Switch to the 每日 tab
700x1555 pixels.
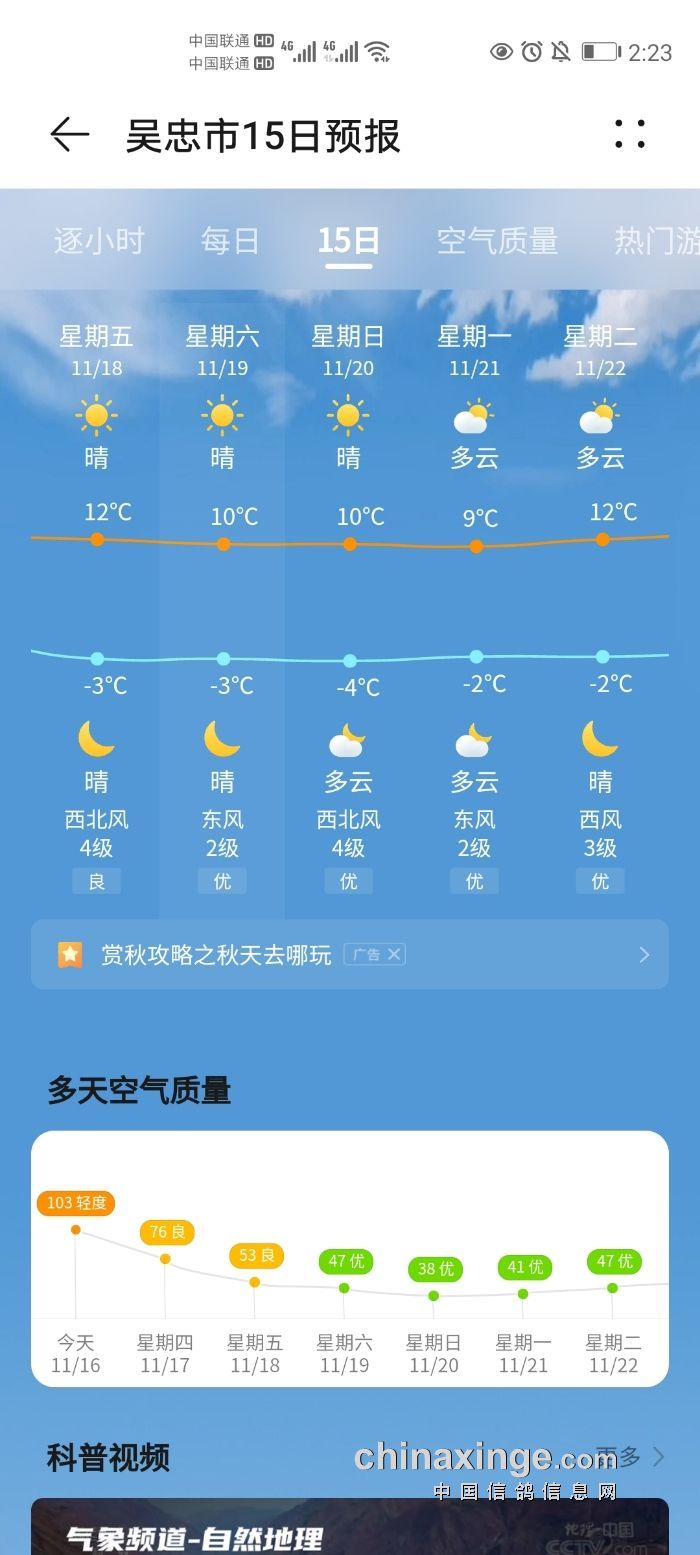click(230, 241)
